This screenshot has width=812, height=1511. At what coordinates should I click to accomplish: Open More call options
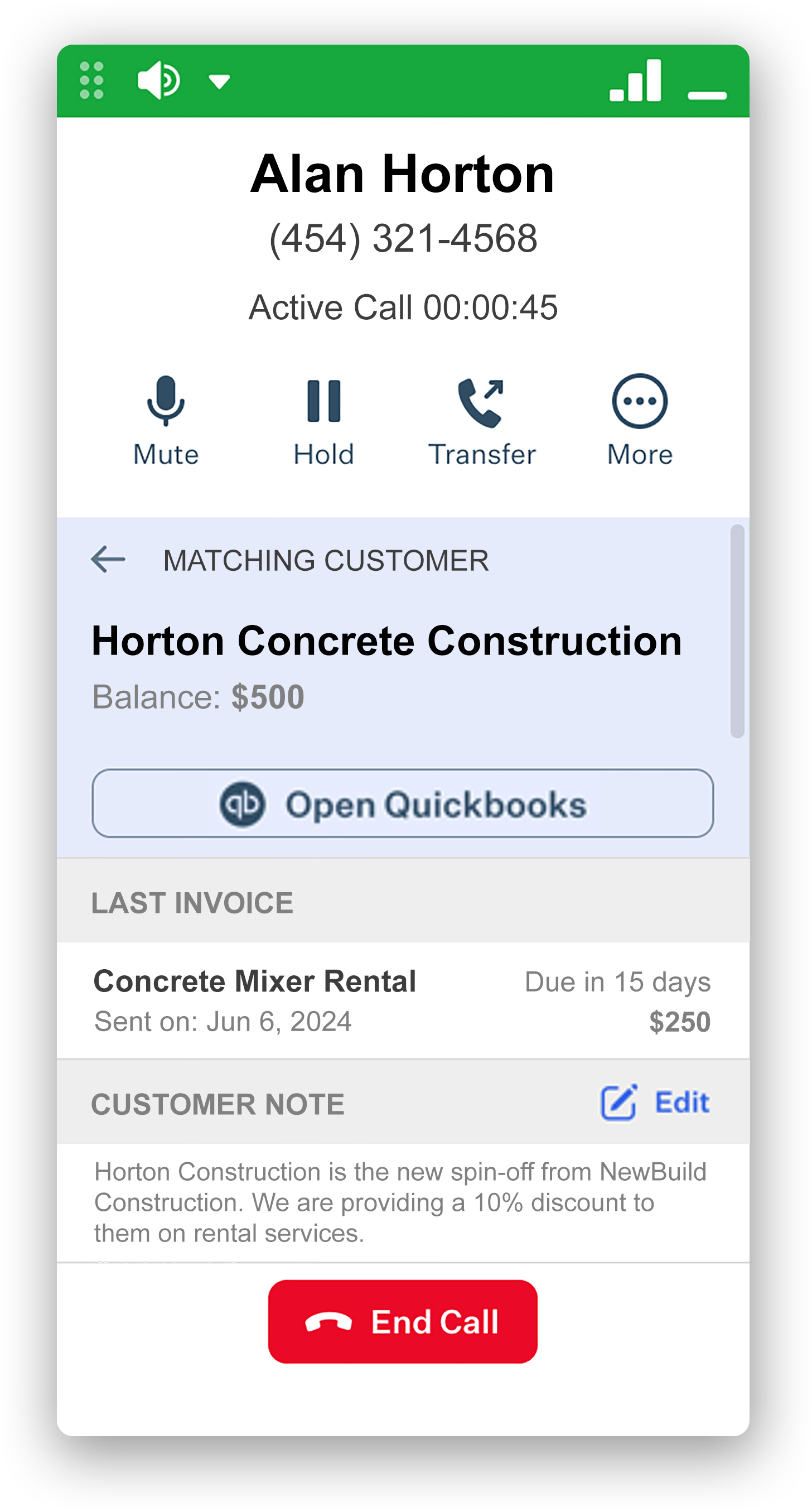point(639,420)
